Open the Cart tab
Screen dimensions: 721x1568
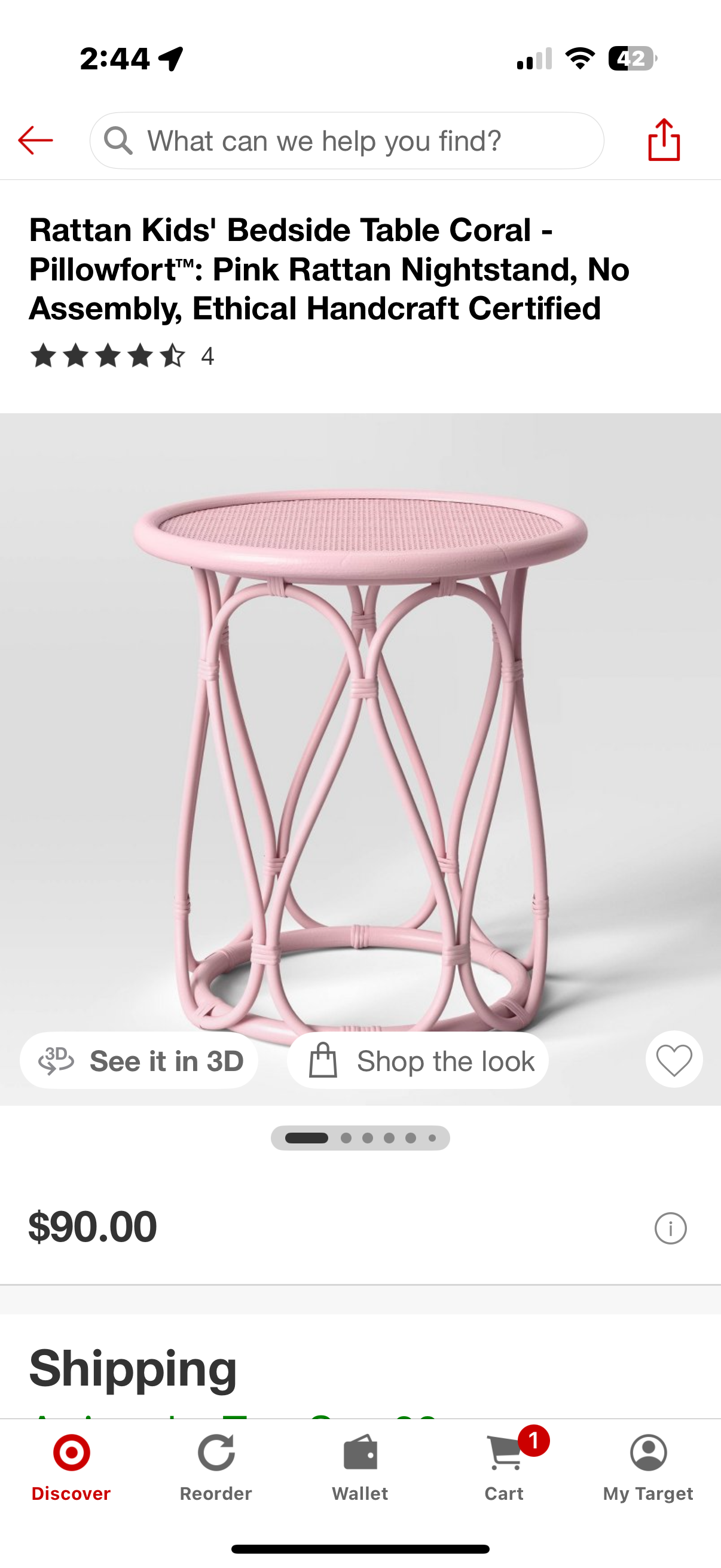[505, 1468]
